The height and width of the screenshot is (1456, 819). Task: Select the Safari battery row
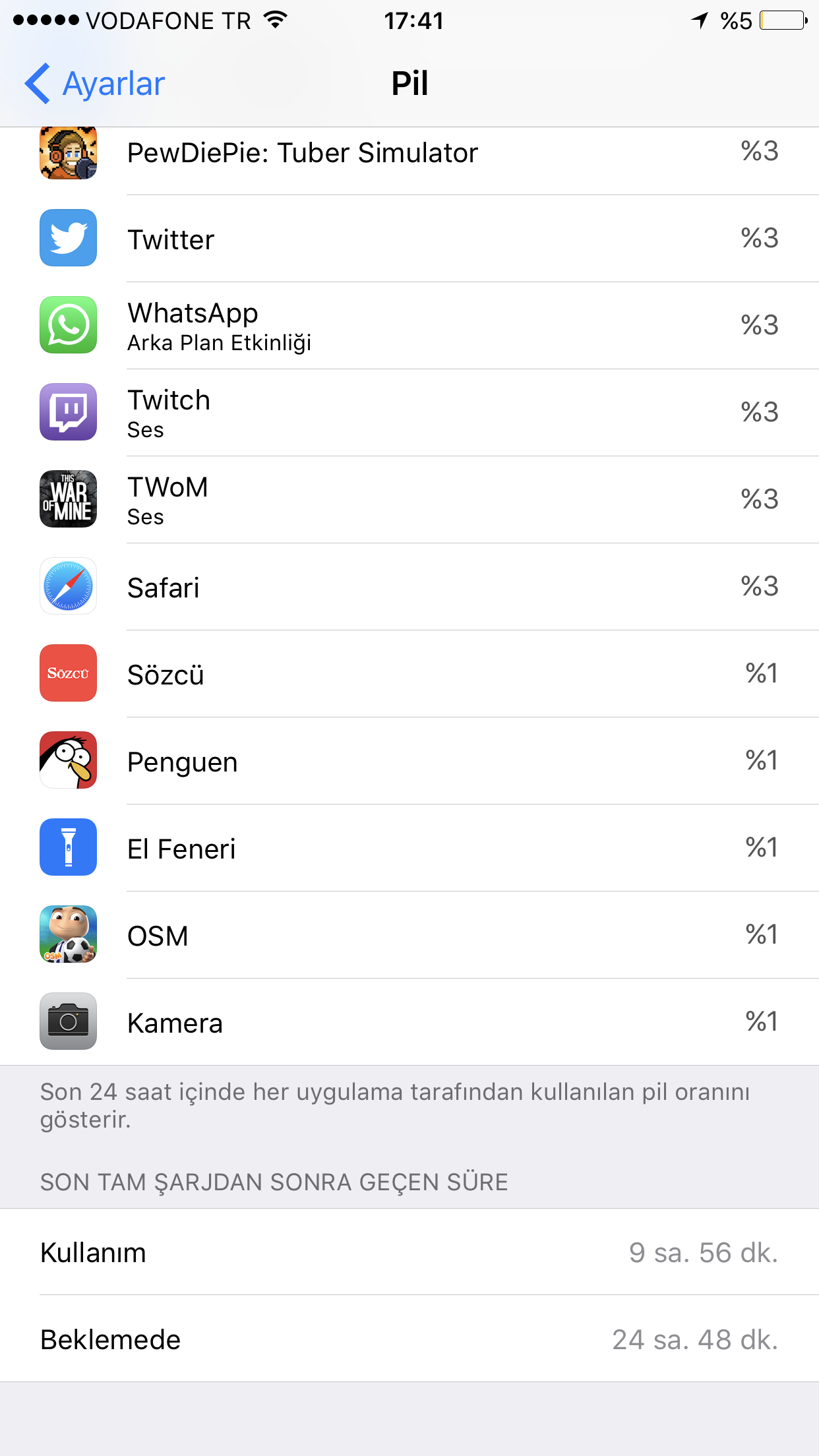[409, 587]
